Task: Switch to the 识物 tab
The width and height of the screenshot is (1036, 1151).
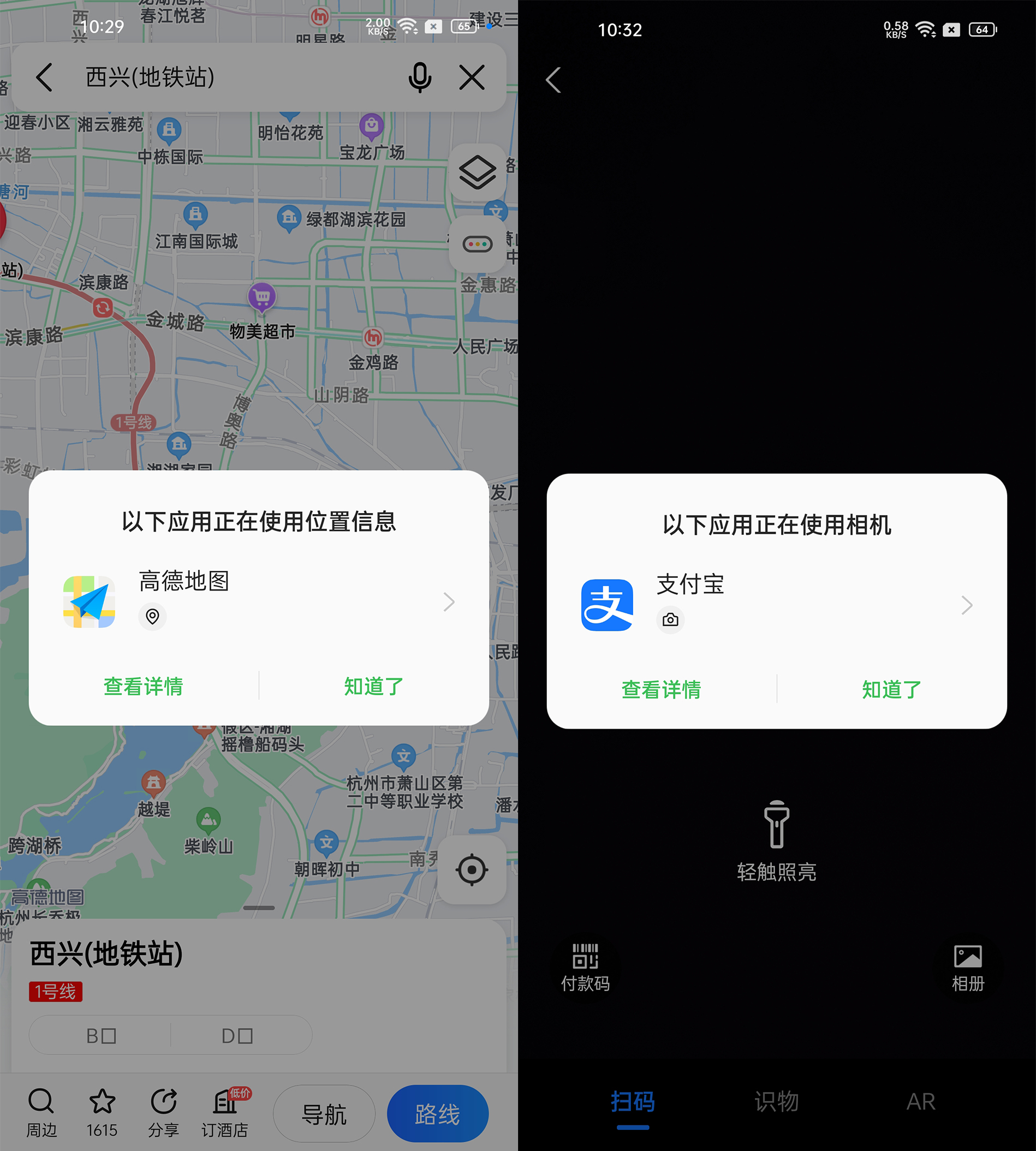Action: 775,1101
